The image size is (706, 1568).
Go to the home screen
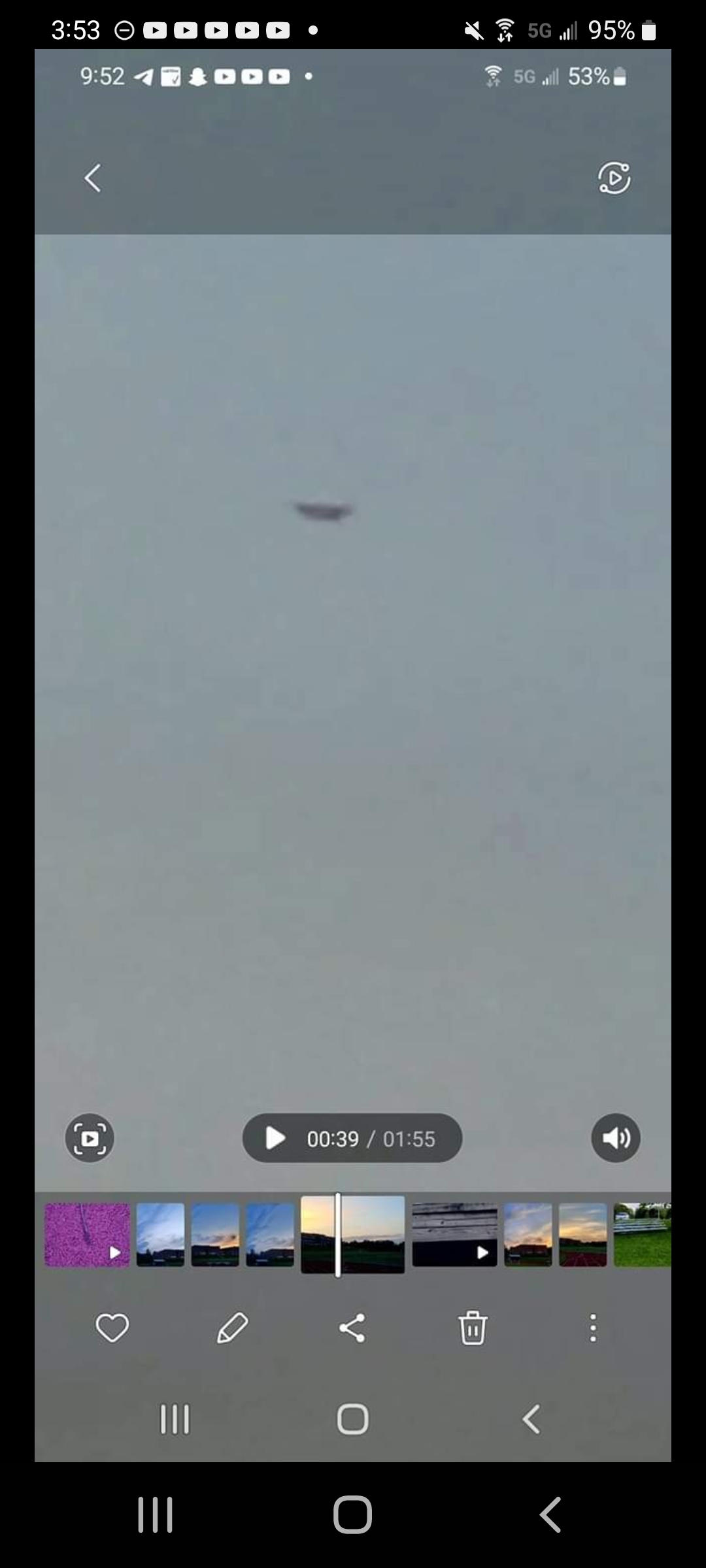(x=352, y=1514)
